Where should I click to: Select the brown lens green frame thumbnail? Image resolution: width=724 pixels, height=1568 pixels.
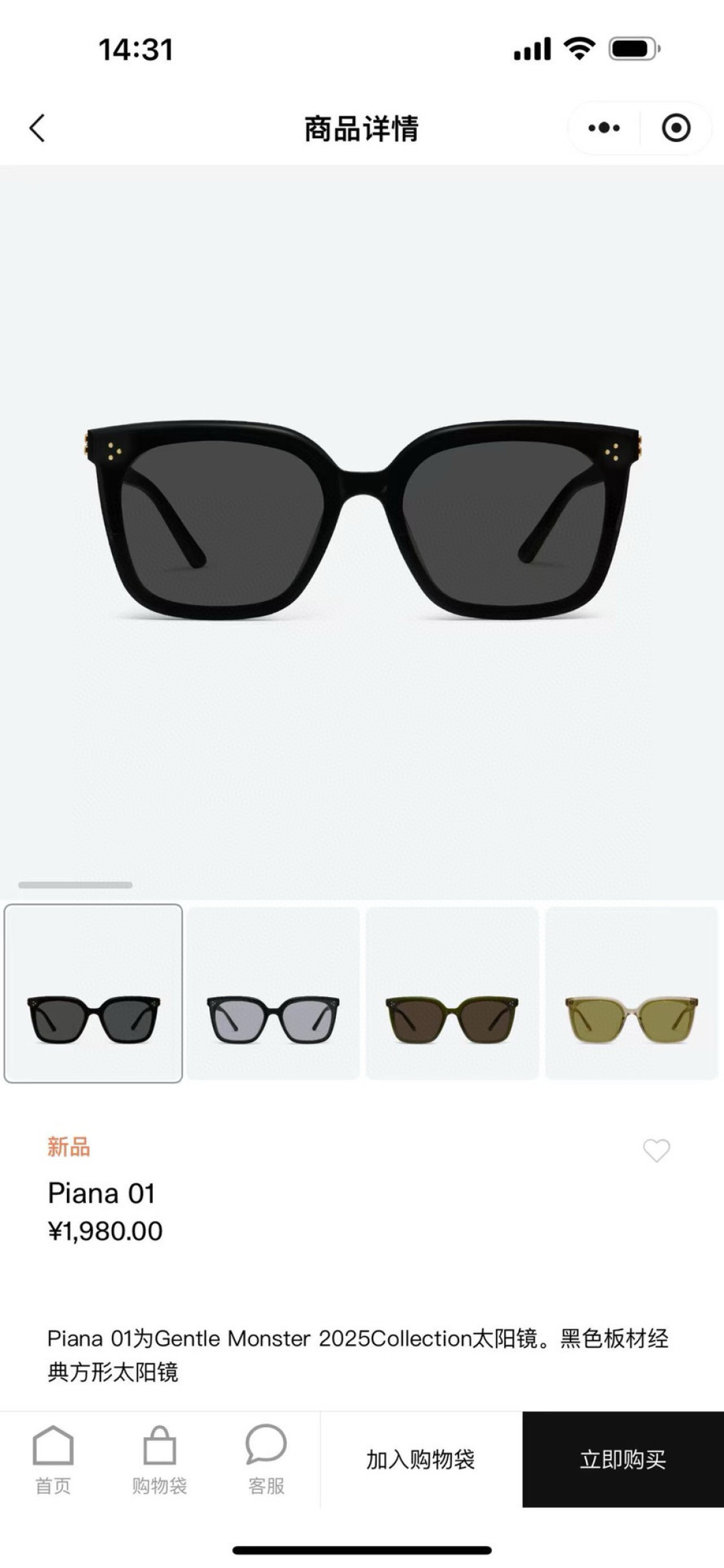(x=452, y=993)
